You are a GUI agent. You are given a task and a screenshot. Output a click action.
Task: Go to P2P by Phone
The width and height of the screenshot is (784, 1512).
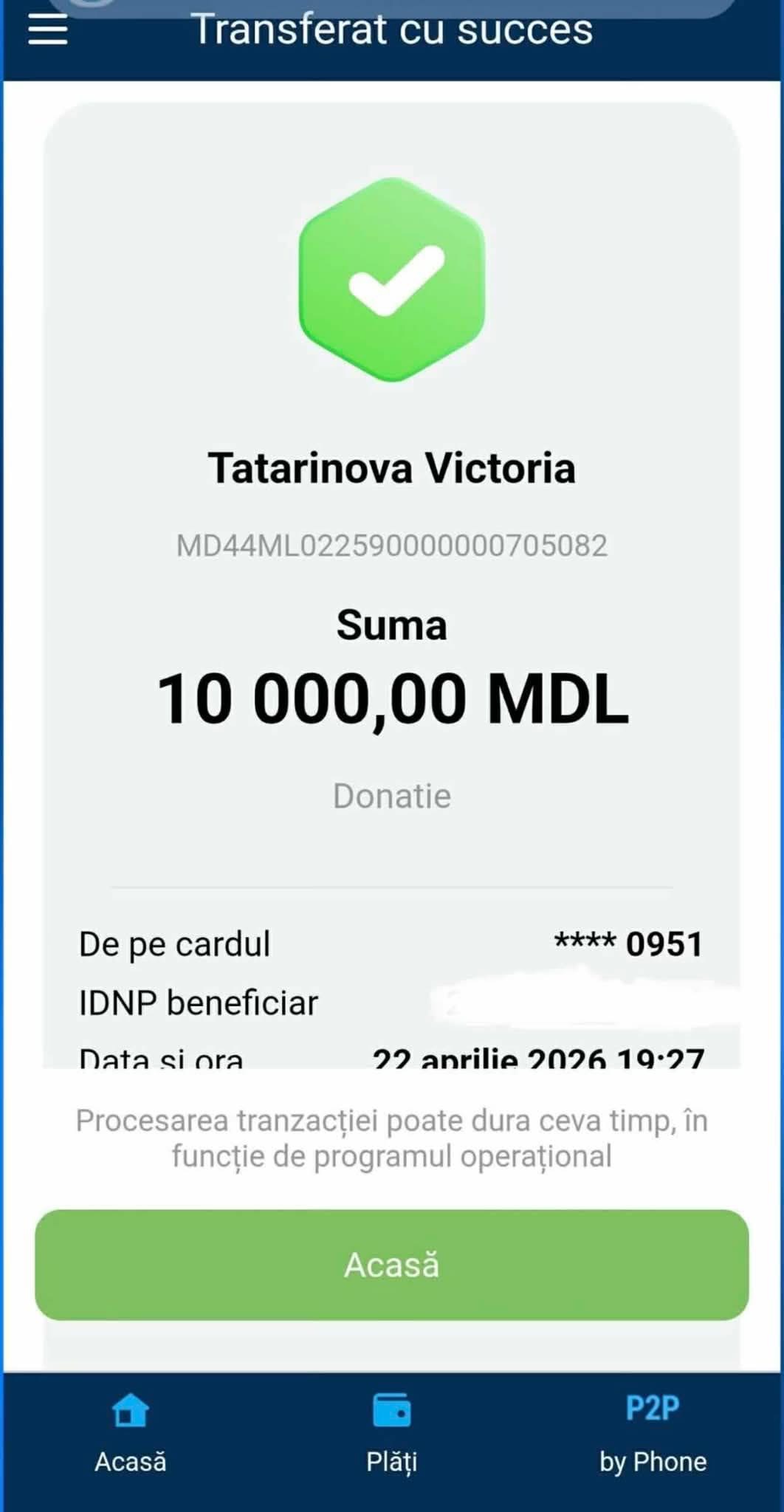pyautogui.click(x=653, y=1432)
